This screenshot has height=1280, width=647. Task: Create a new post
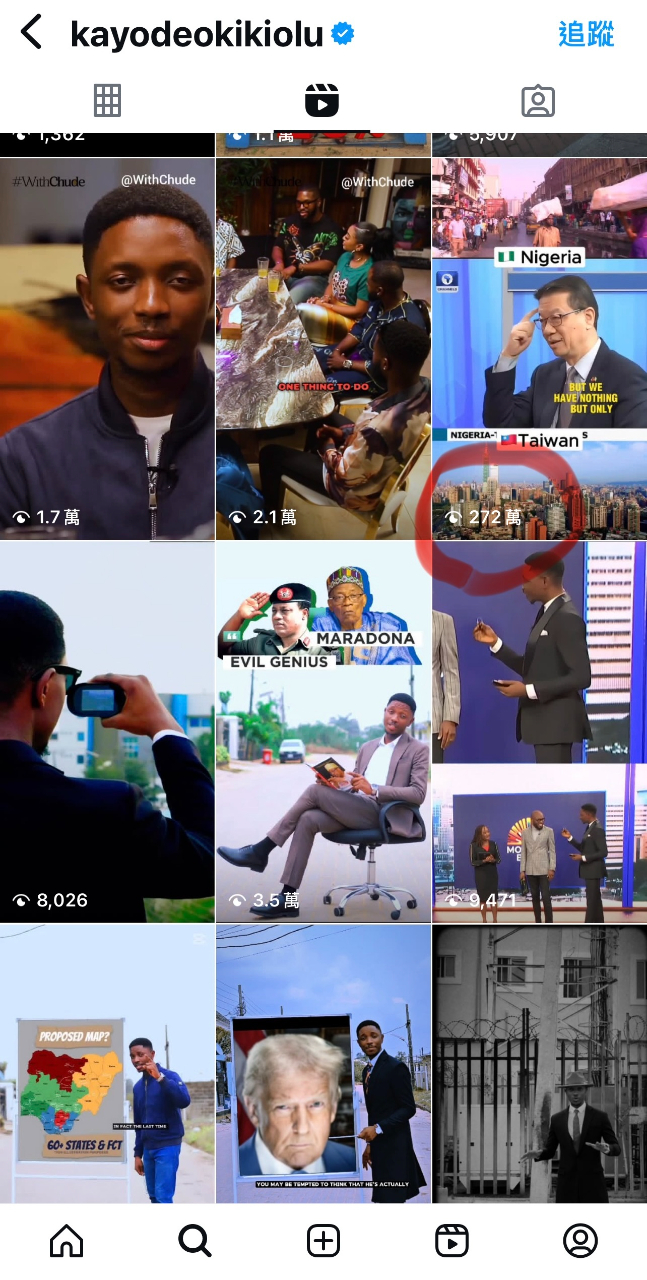323,1241
